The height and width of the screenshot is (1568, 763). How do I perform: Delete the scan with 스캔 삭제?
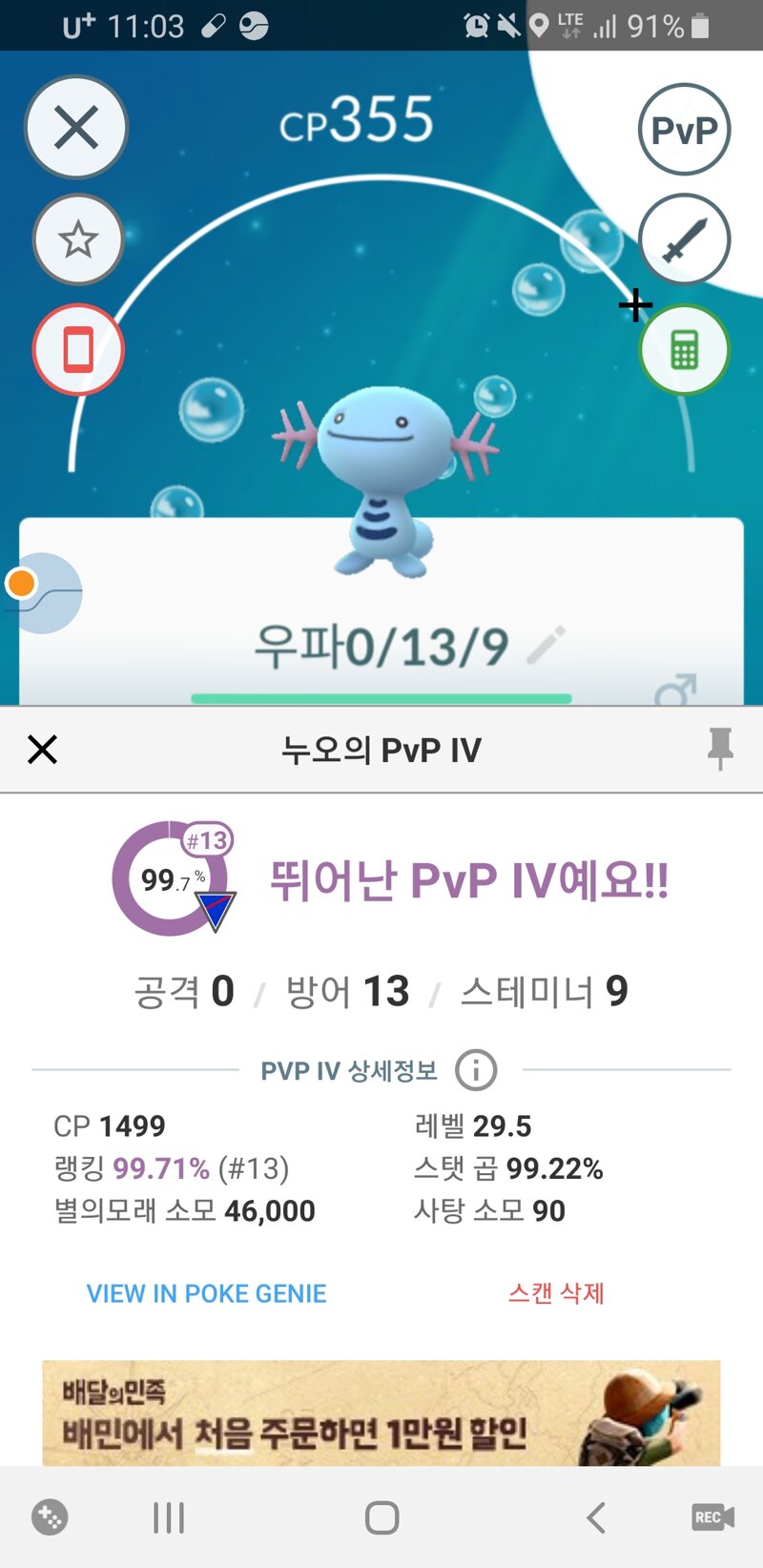pyautogui.click(x=556, y=1293)
